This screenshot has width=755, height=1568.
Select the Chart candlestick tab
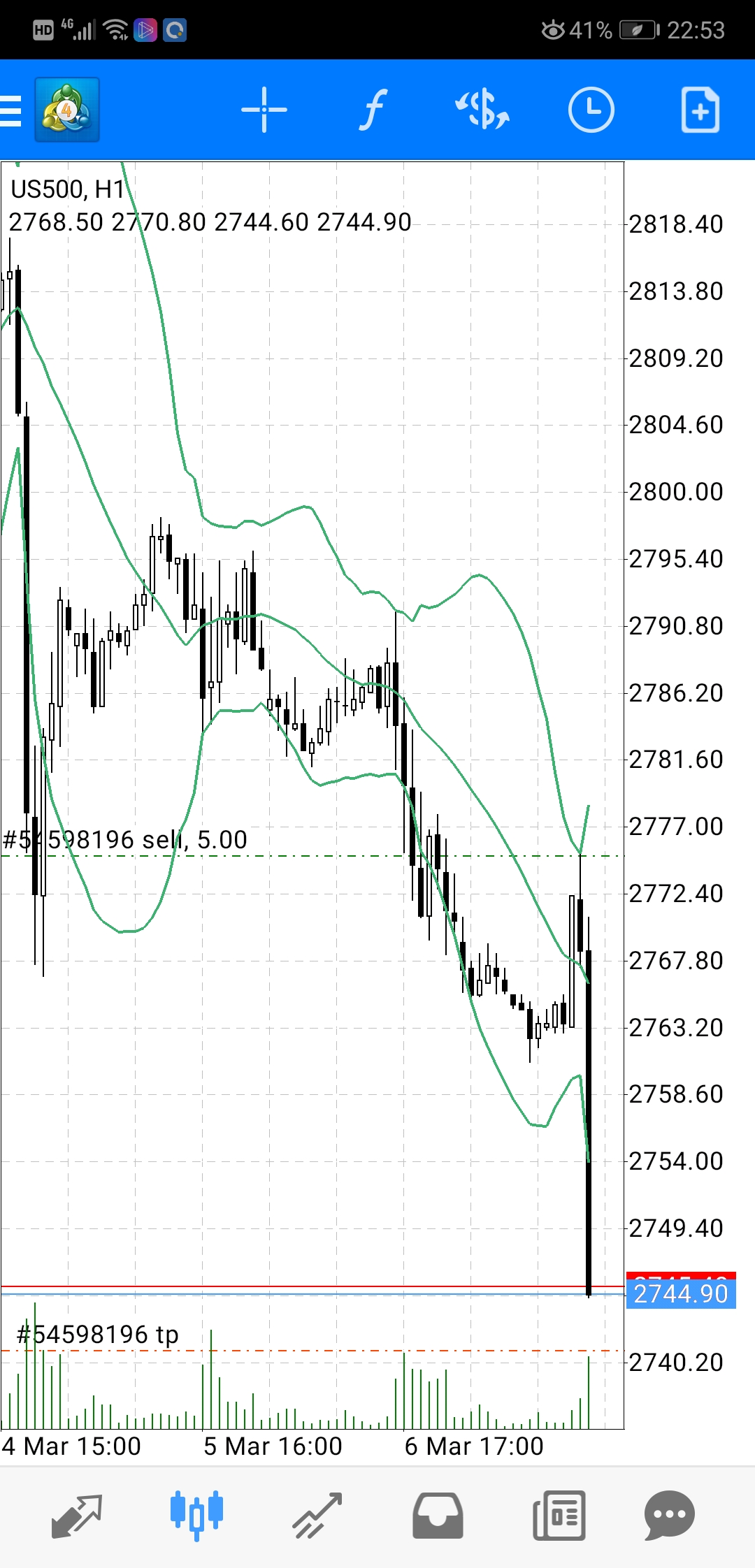[196, 1516]
